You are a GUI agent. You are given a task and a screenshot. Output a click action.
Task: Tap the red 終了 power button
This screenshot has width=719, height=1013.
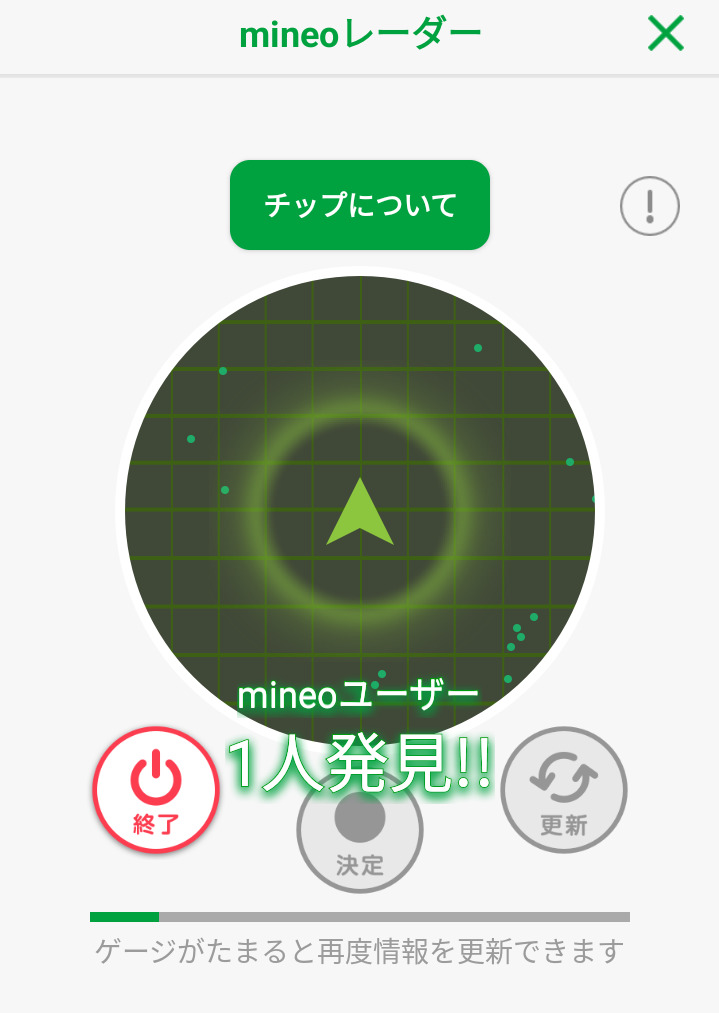pos(156,789)
